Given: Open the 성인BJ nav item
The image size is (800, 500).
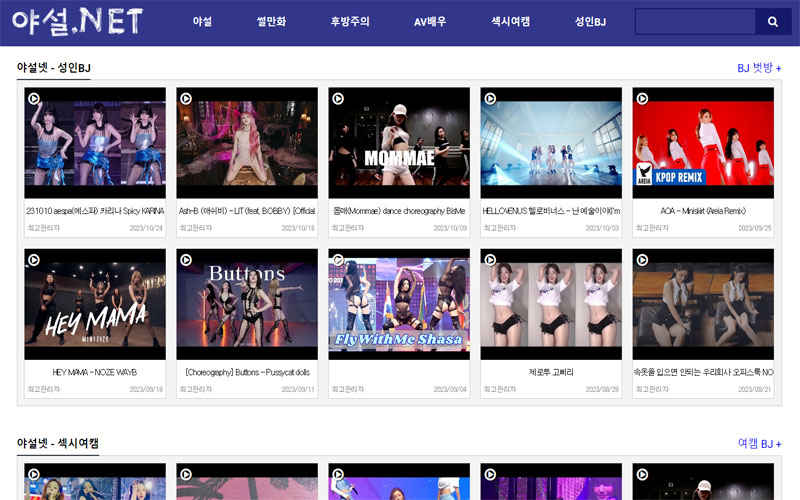Looking at the screenshot, I should [590, 21].
